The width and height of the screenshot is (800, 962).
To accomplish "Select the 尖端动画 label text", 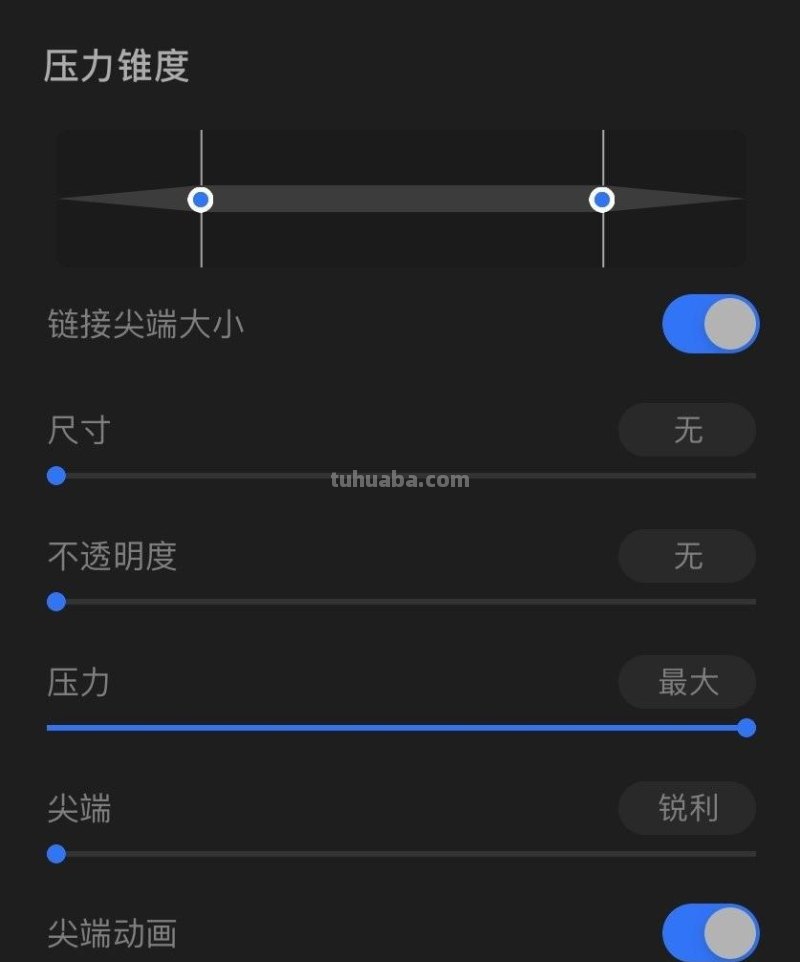I will coord(113,934).
